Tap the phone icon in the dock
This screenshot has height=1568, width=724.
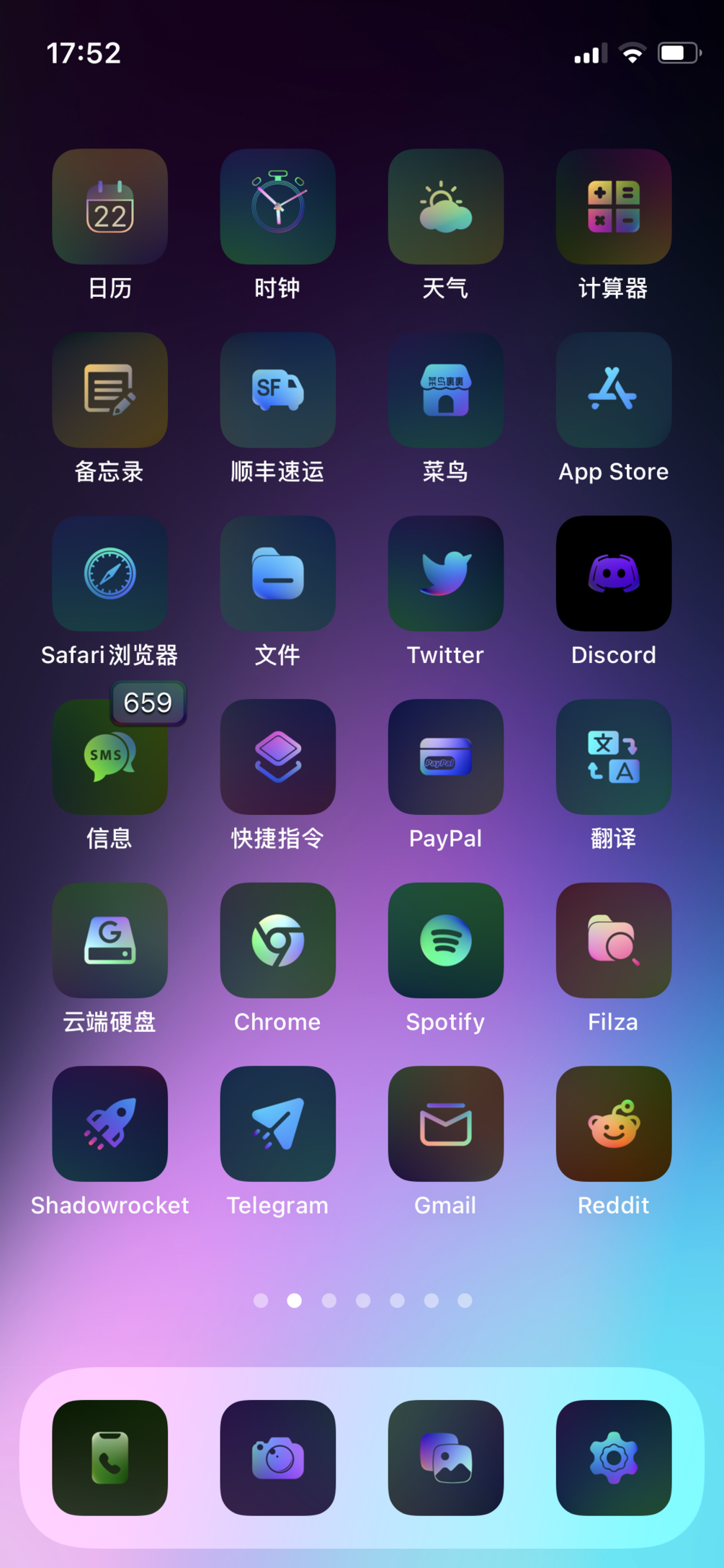click(x=110, y=1458)
